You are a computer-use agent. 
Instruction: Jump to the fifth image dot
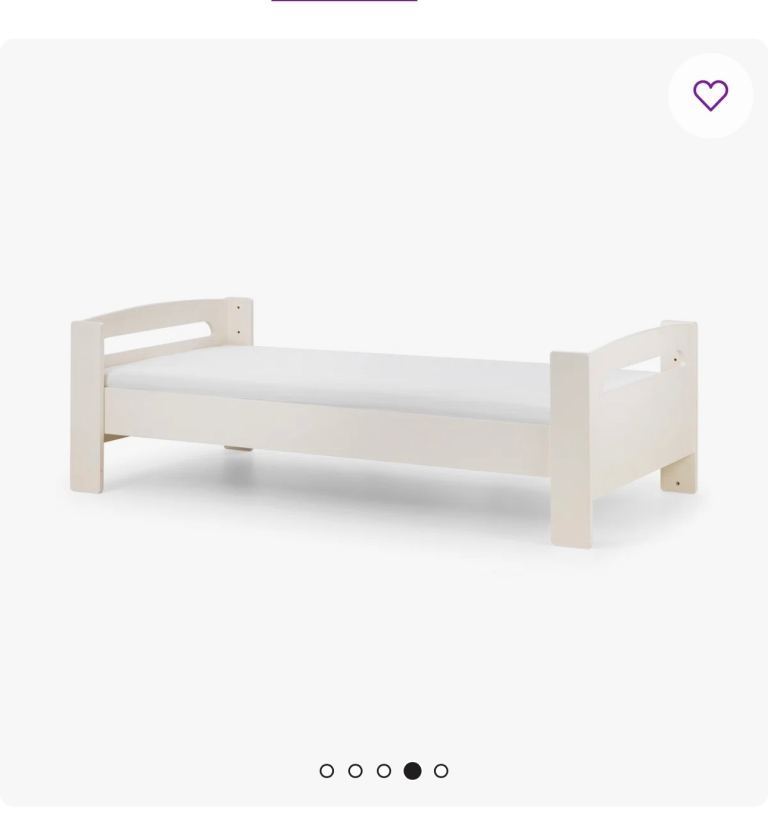click(x=441, y=771)
